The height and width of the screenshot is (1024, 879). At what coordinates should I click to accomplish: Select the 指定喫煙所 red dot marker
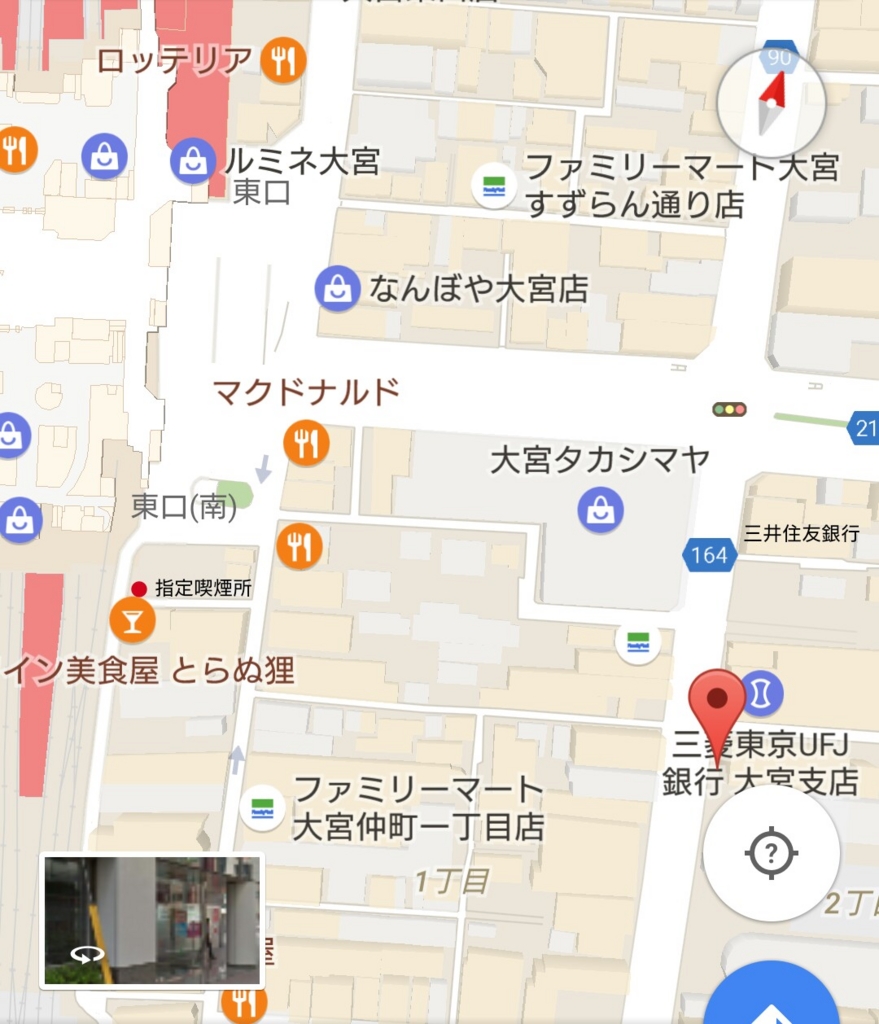coord(139,589)
